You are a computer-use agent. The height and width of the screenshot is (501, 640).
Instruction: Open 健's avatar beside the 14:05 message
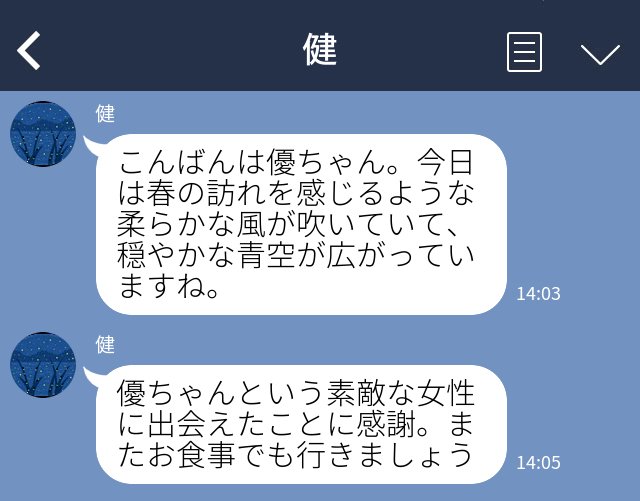[x=43, y=365]
